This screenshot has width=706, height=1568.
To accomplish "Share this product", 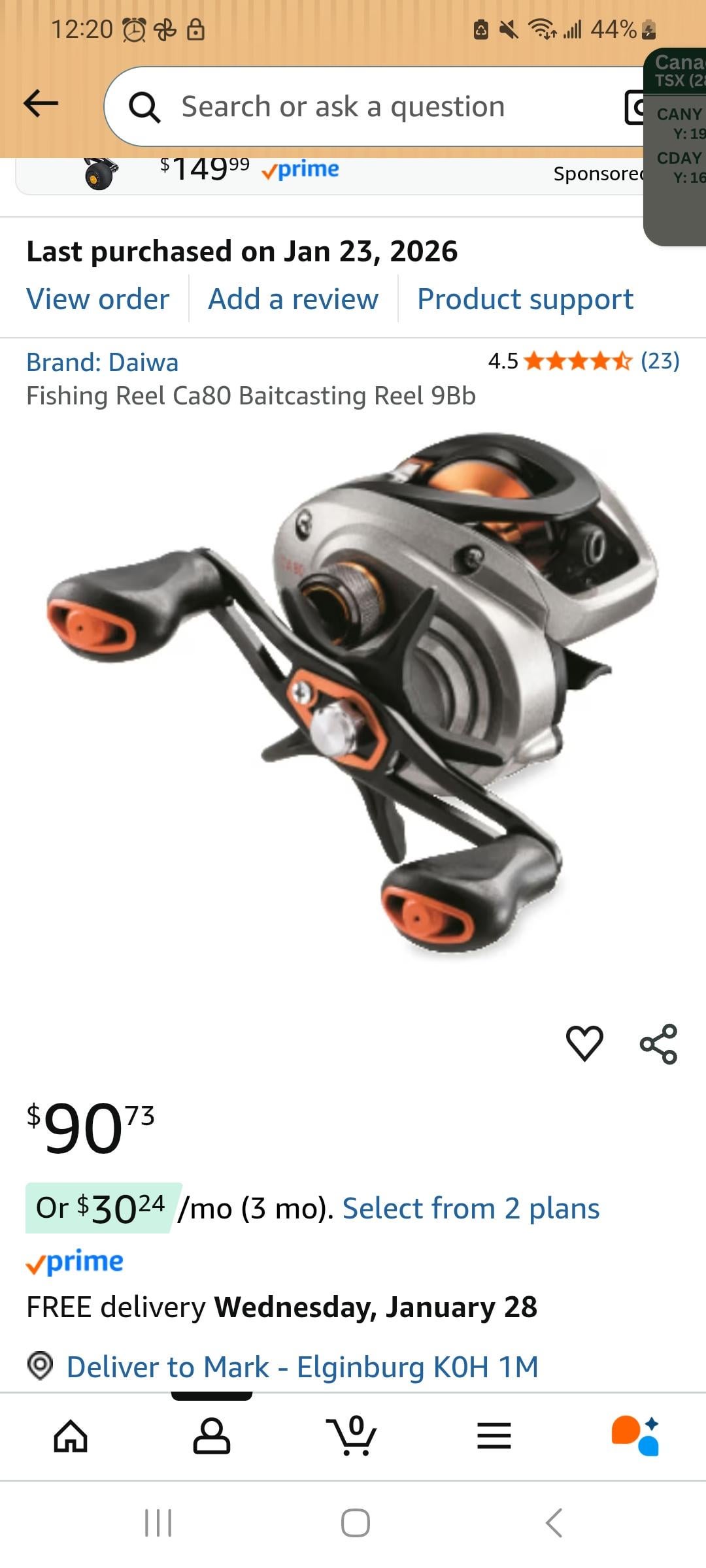I will 658,1043.
